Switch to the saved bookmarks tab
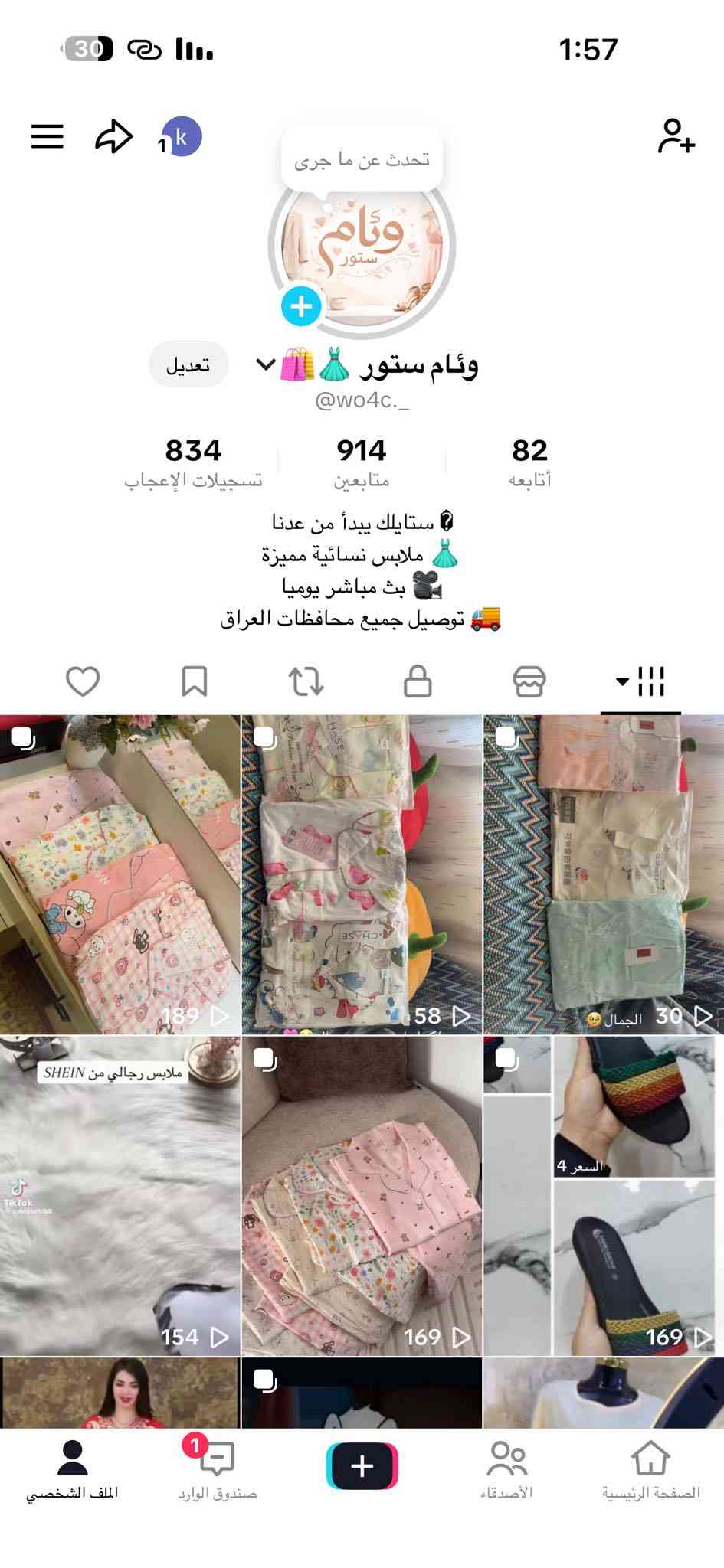Image resolution: width=724 pixels, height=1568 pixels. pyautogui.click(x=194, y=681)
